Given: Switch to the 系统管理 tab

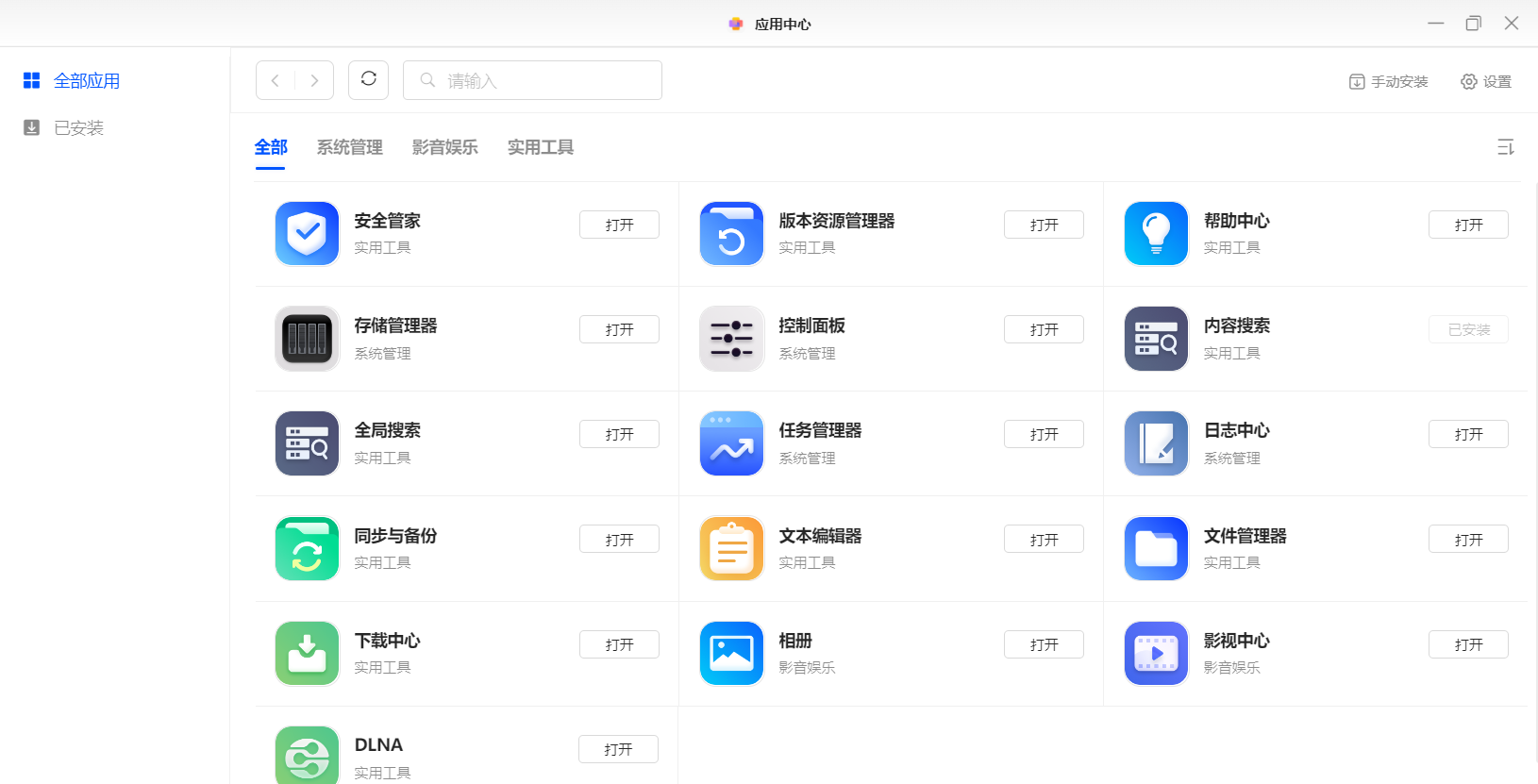Looking at the screenshot, I should coord(349,147).
